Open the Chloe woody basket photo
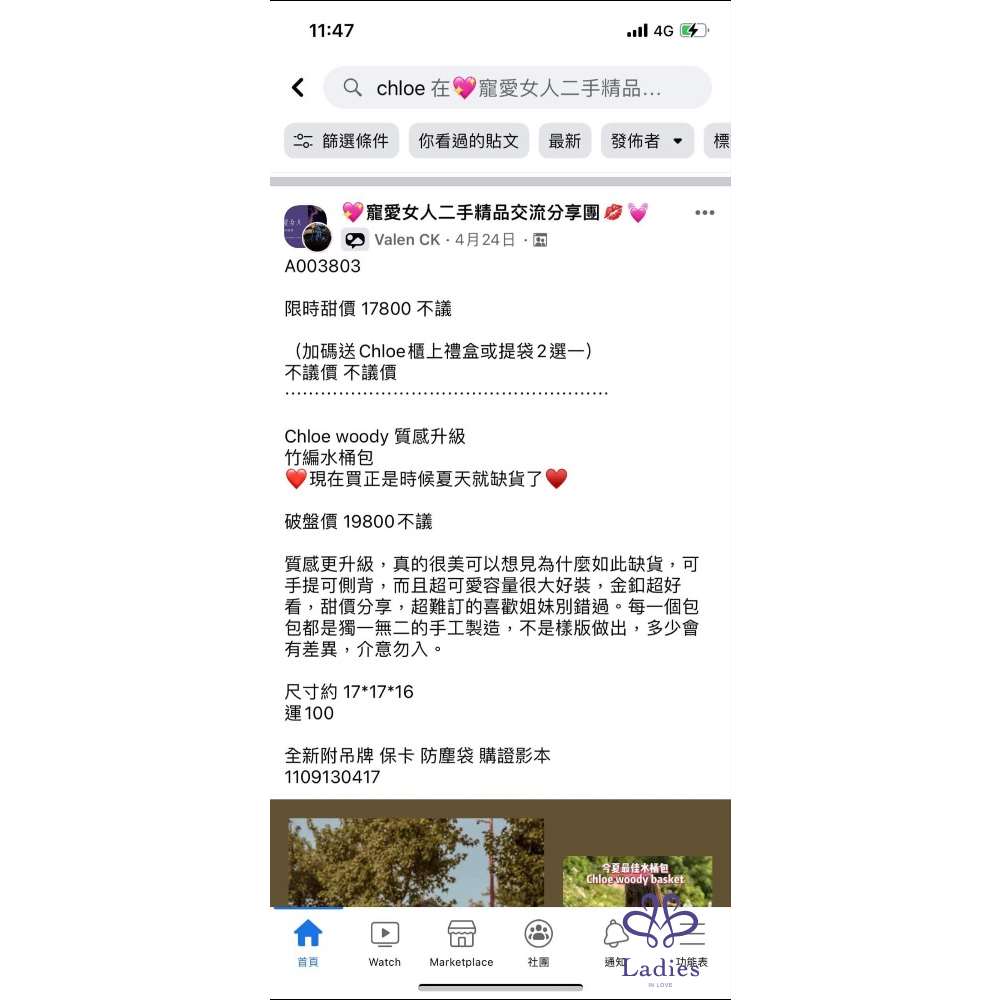This screenshot has height=1000, width=1000. [x=637, y=880]
